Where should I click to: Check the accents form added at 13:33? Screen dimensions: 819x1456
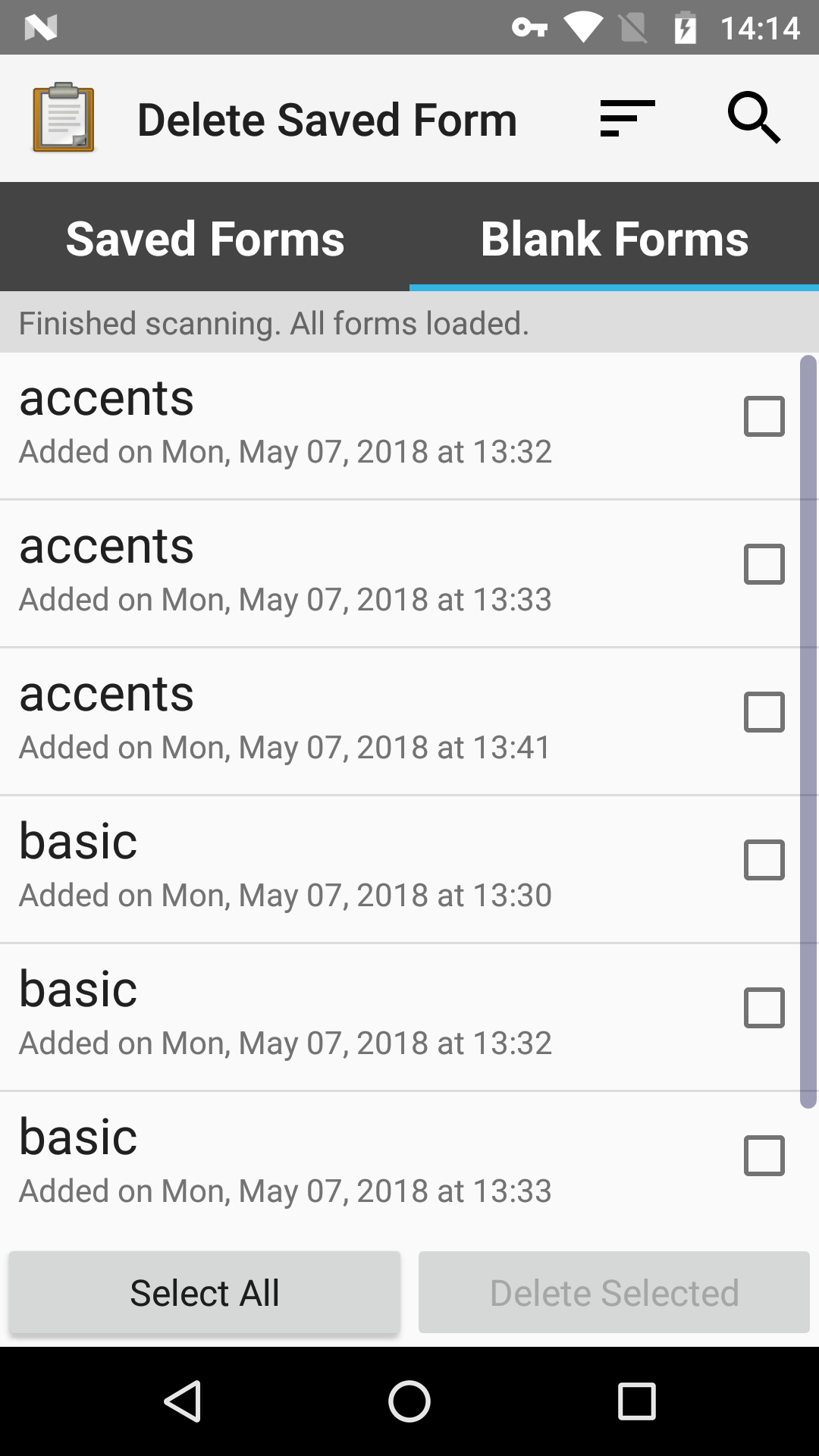(x=763, y=564)
